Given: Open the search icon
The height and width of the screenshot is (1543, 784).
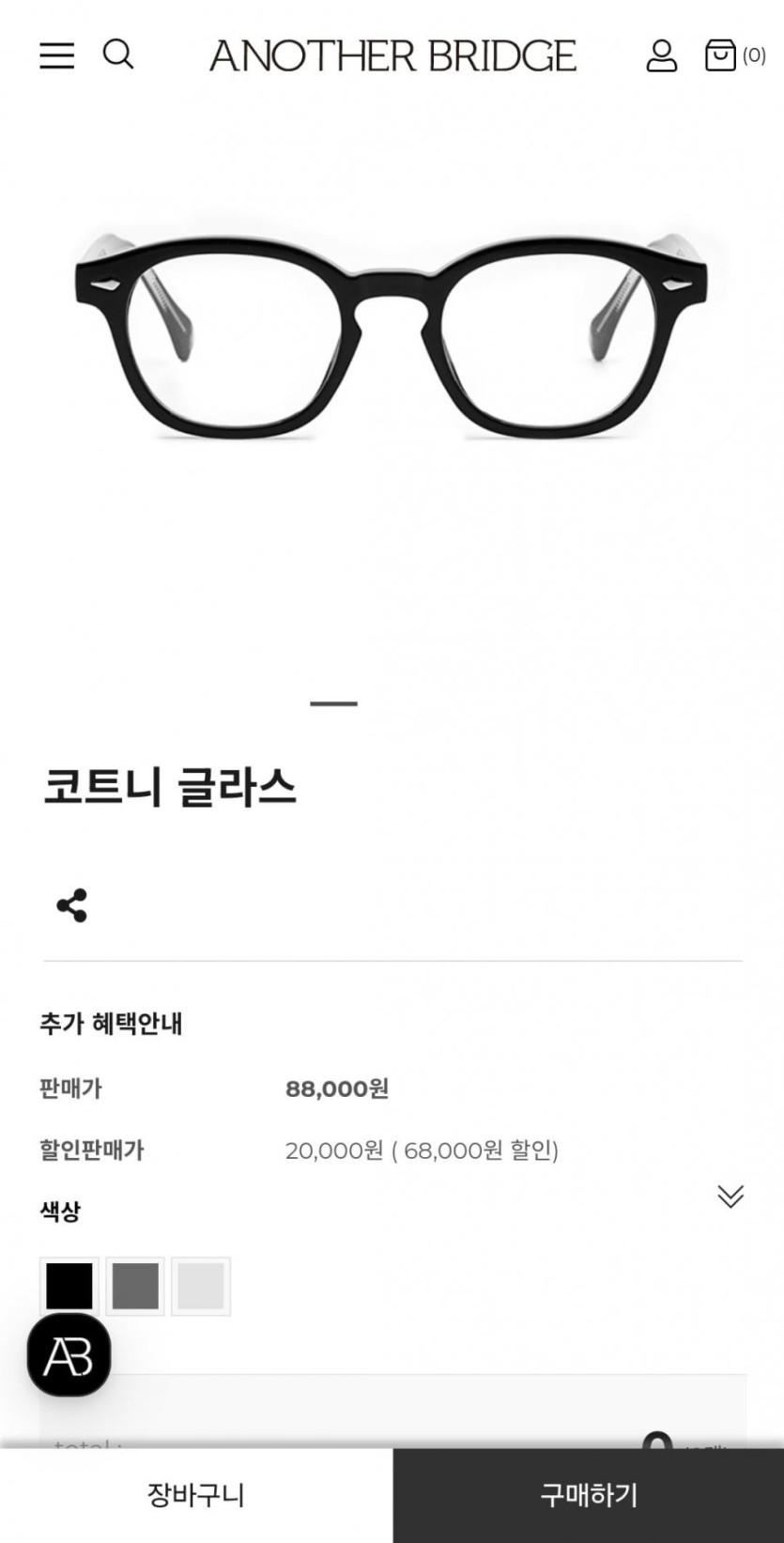Looking at the screenshot, I should pyautogui.click(x=117, y=54).
